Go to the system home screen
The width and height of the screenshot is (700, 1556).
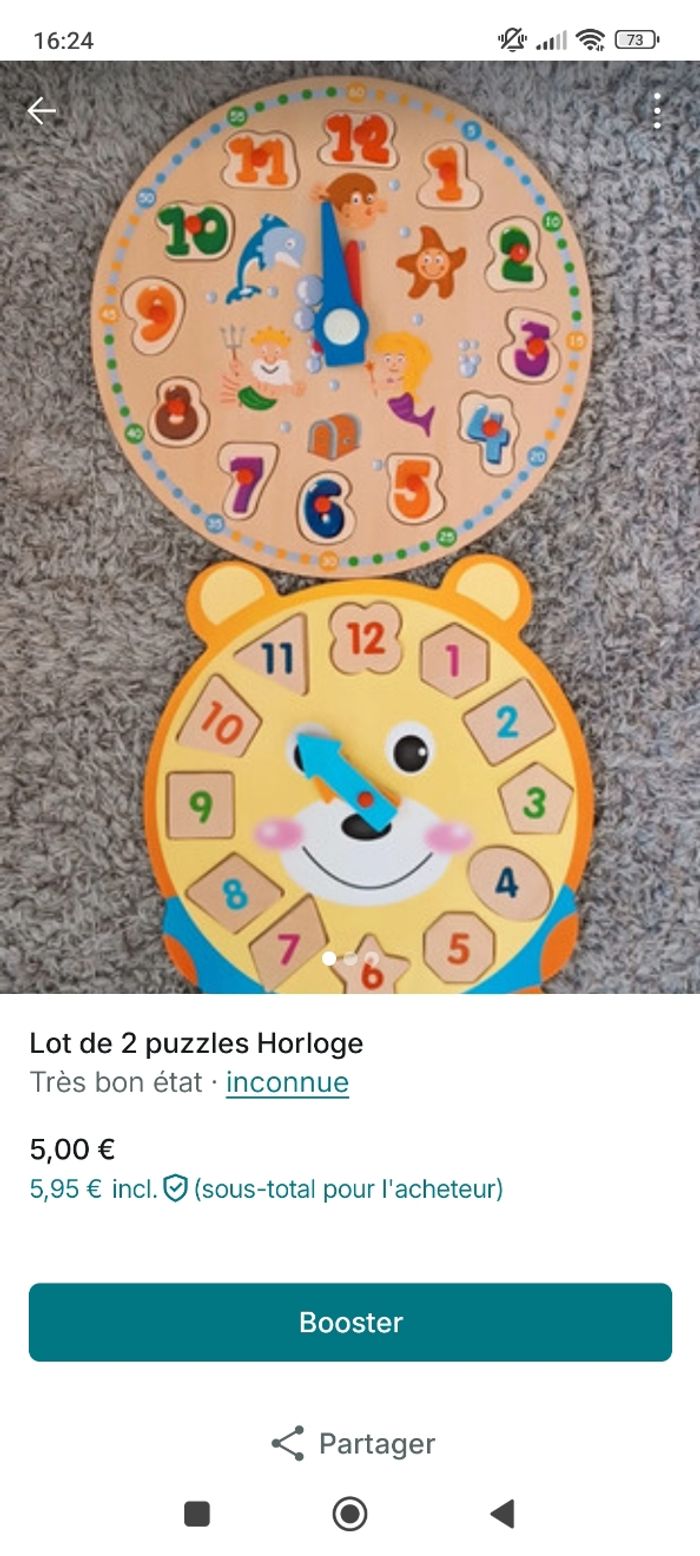click(x=350, y=1514)
